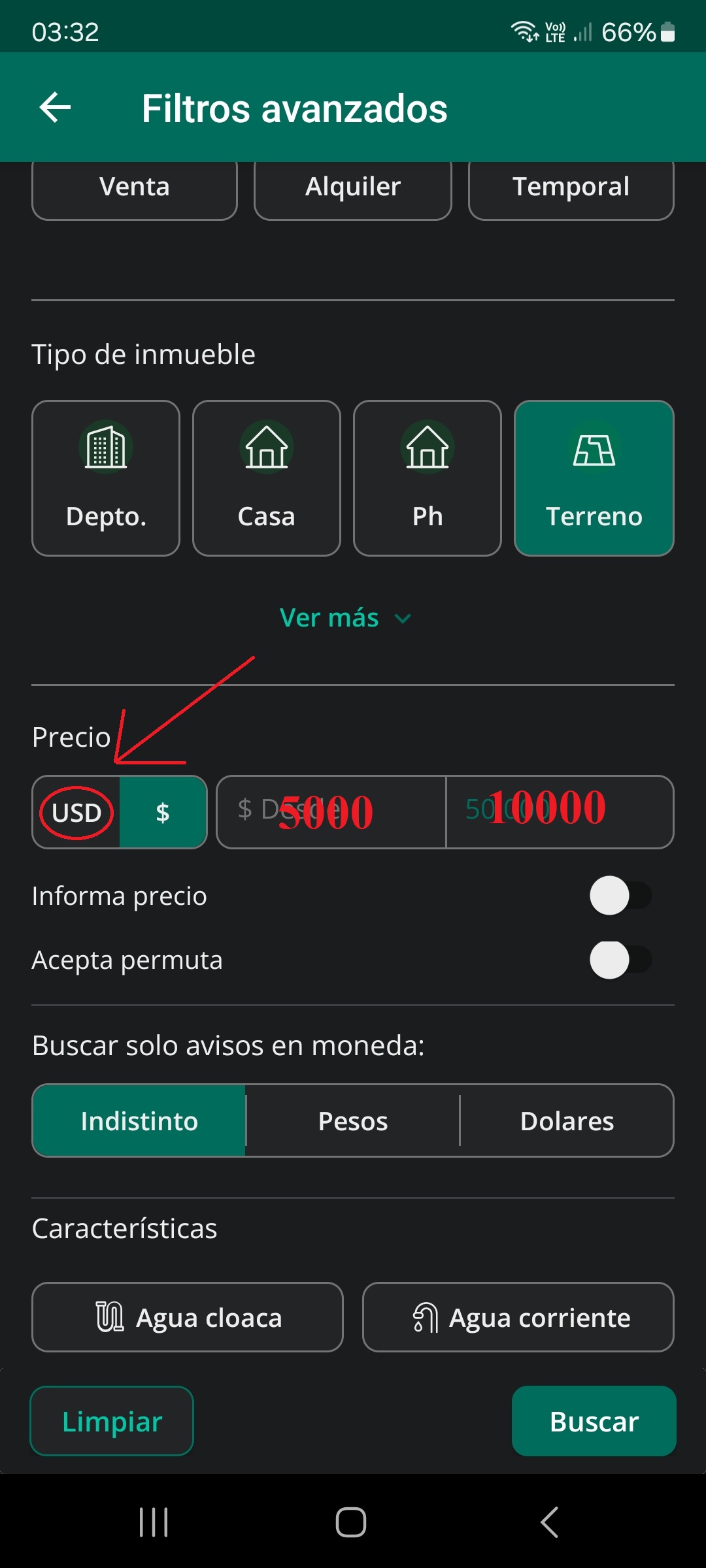Enable the Informa precio switch
This screenshot has width=706, height=1568.
620,896
